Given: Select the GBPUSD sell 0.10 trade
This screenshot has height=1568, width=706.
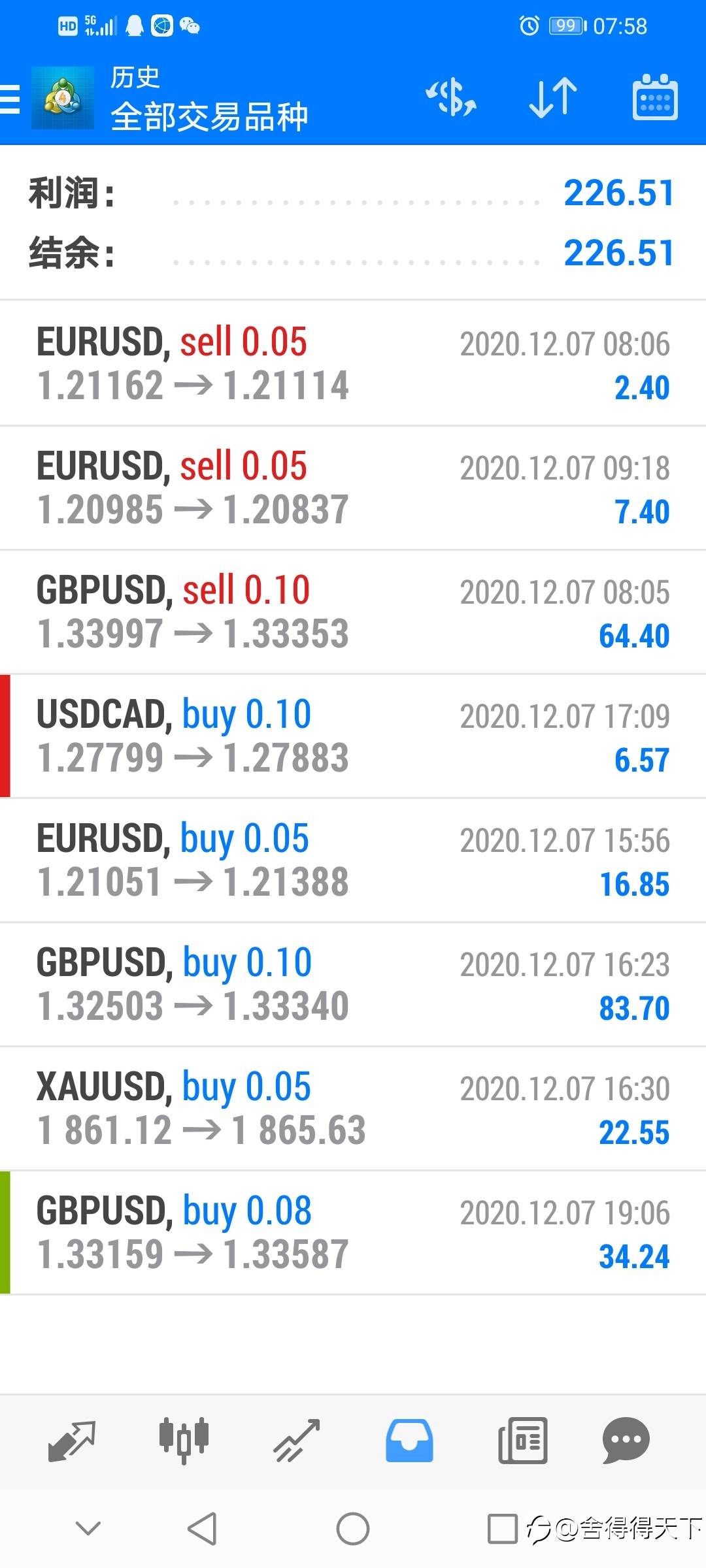Looking at the screenshot, I should pos(353,612).
